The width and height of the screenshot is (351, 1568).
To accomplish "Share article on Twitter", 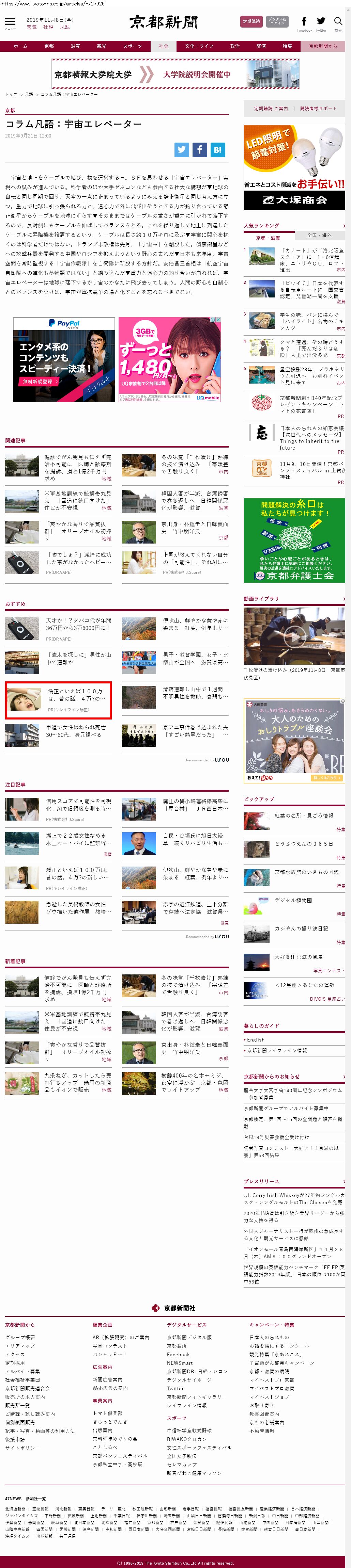I will coord(182,149).
